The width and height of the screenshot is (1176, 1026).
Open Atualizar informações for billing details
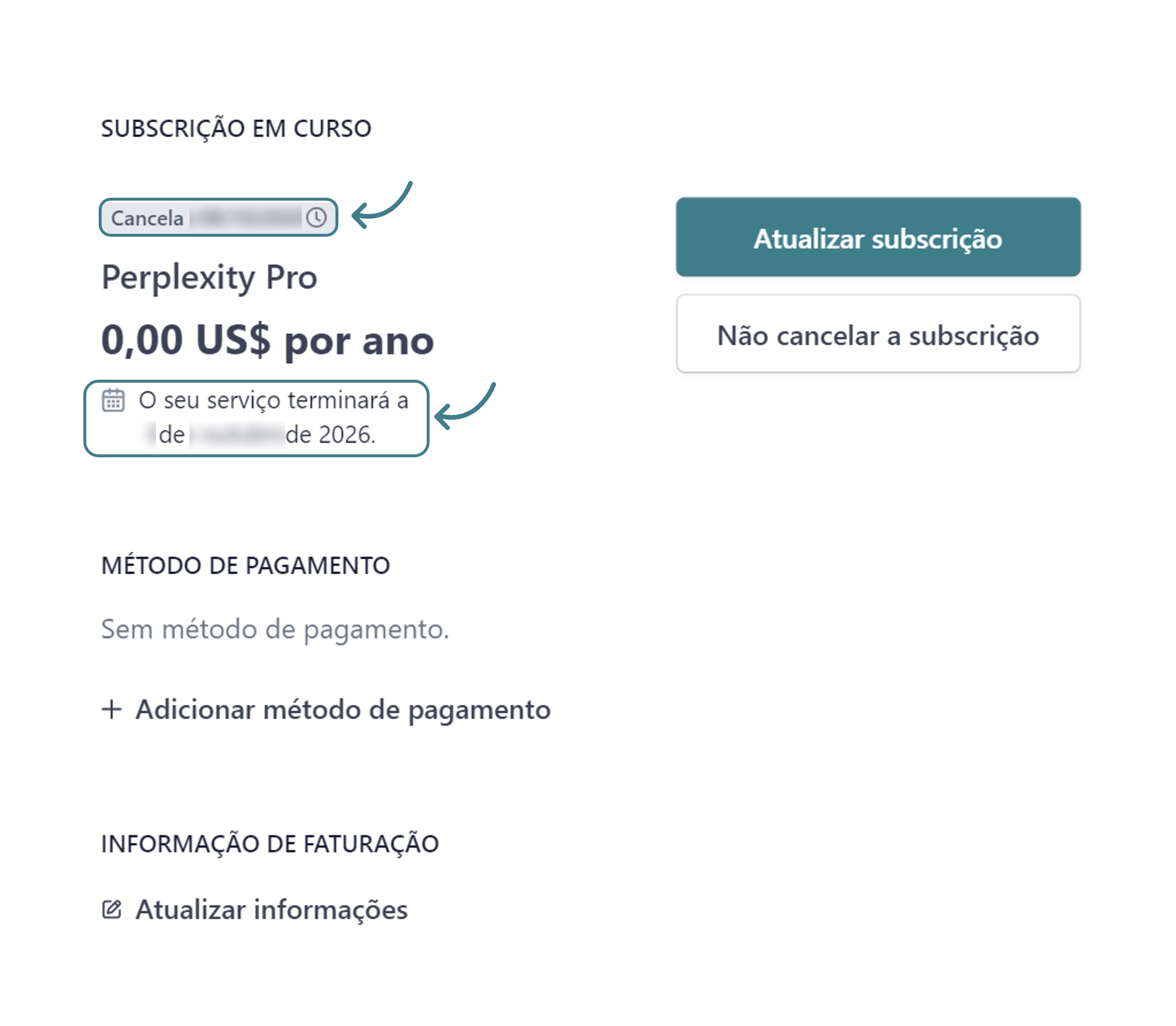255,909
